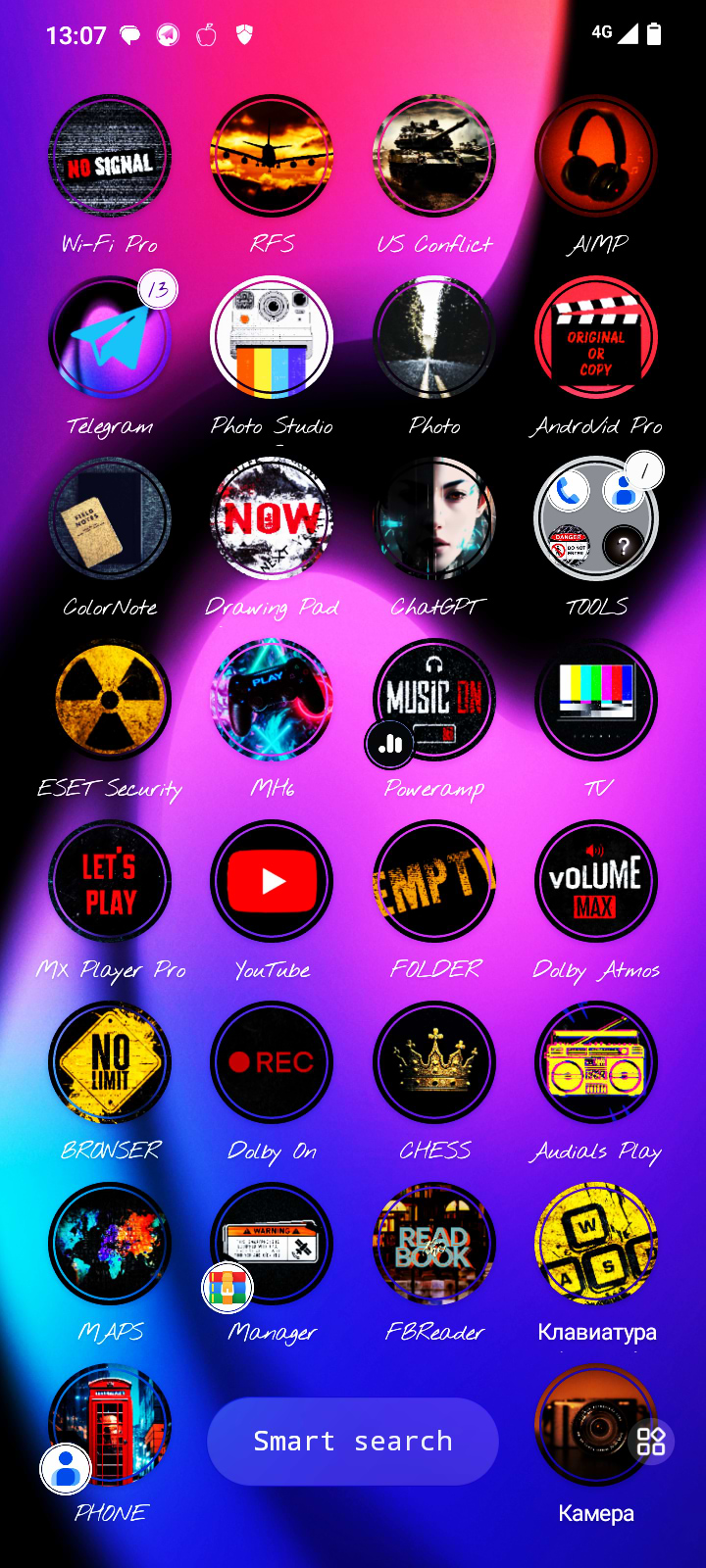
Task: Start the Poweramp app
Action: (x=434, y=701)
